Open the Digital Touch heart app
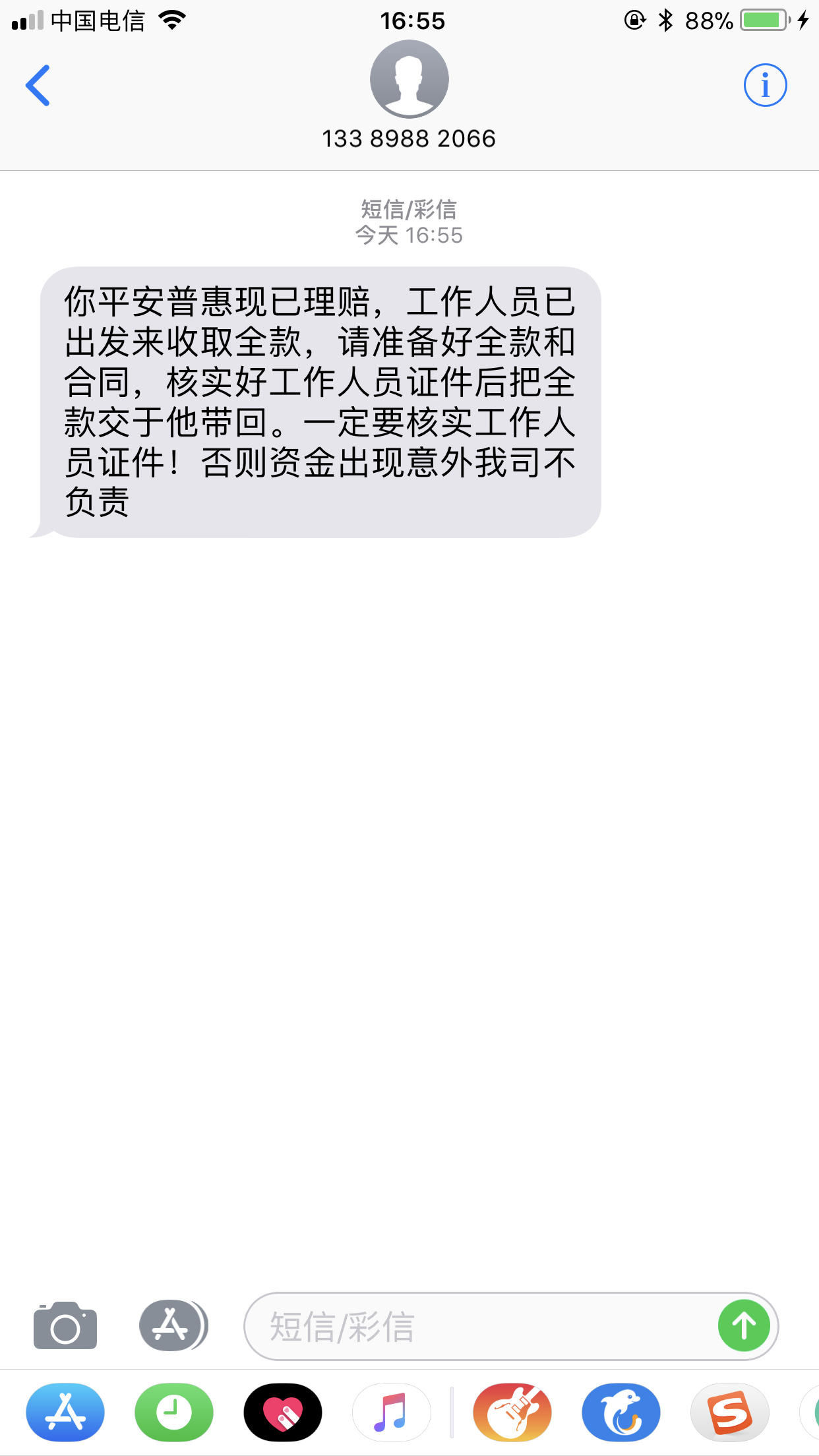Screen dimensions: 819x1456 (x=283, y=1412)
